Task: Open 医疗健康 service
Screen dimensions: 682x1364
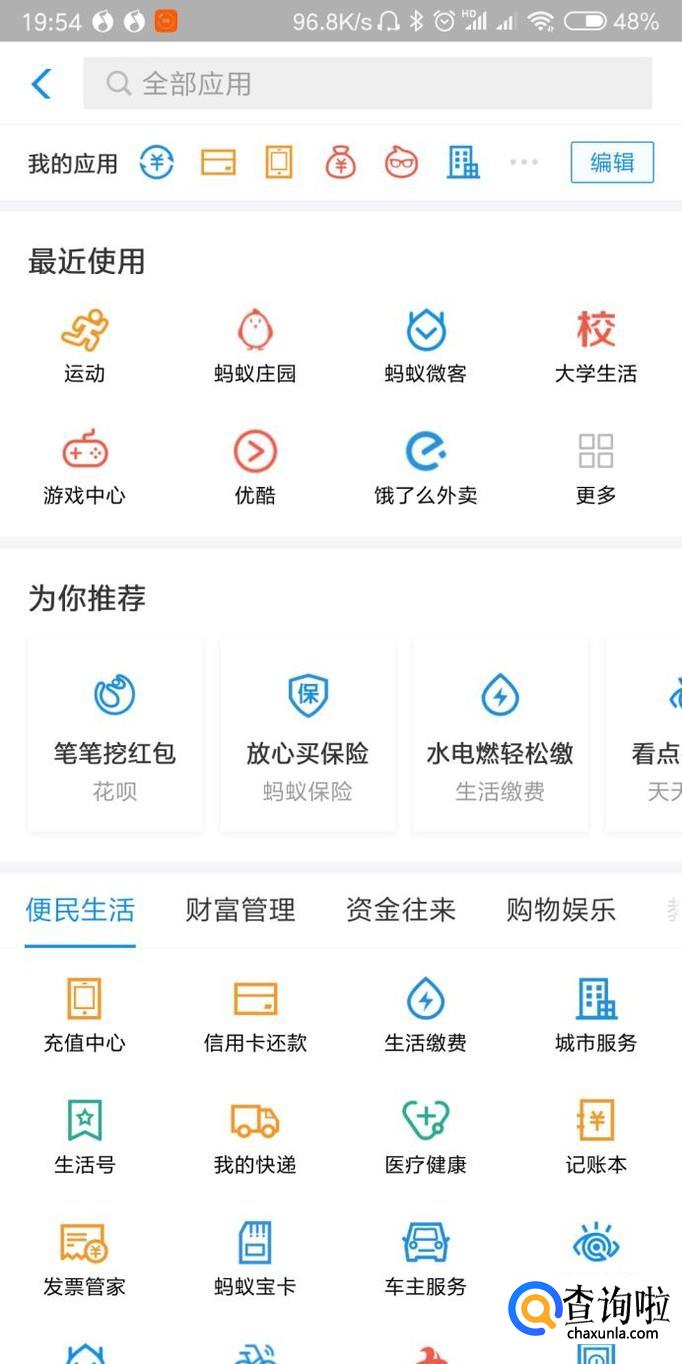Action: pos(426,1136)
